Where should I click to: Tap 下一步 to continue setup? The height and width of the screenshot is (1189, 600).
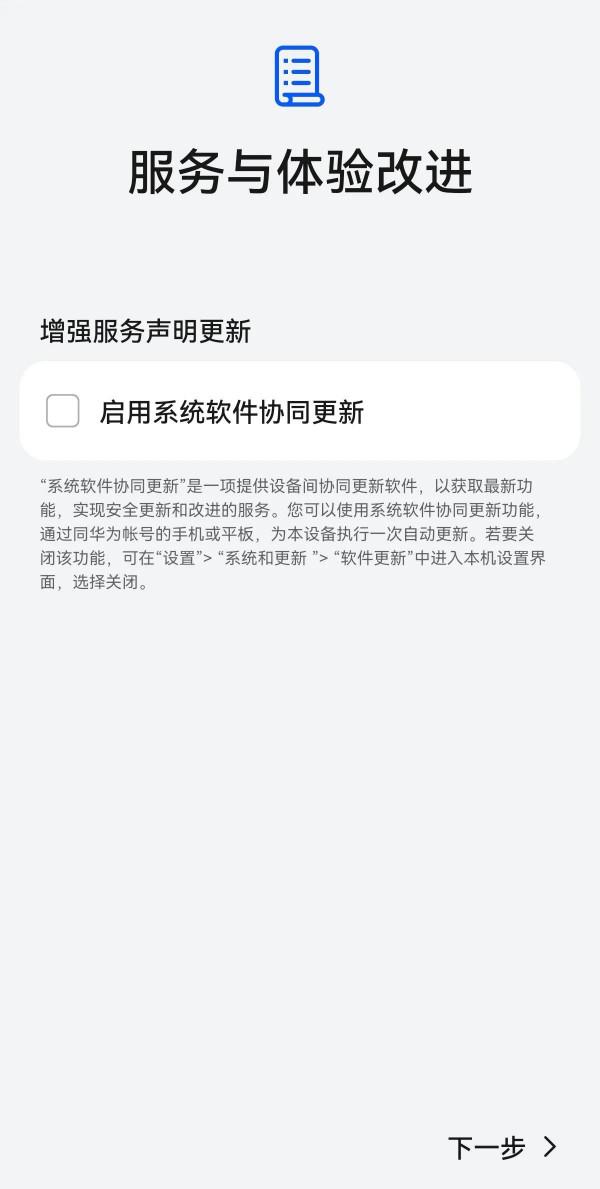click(x=501, y=1147)
